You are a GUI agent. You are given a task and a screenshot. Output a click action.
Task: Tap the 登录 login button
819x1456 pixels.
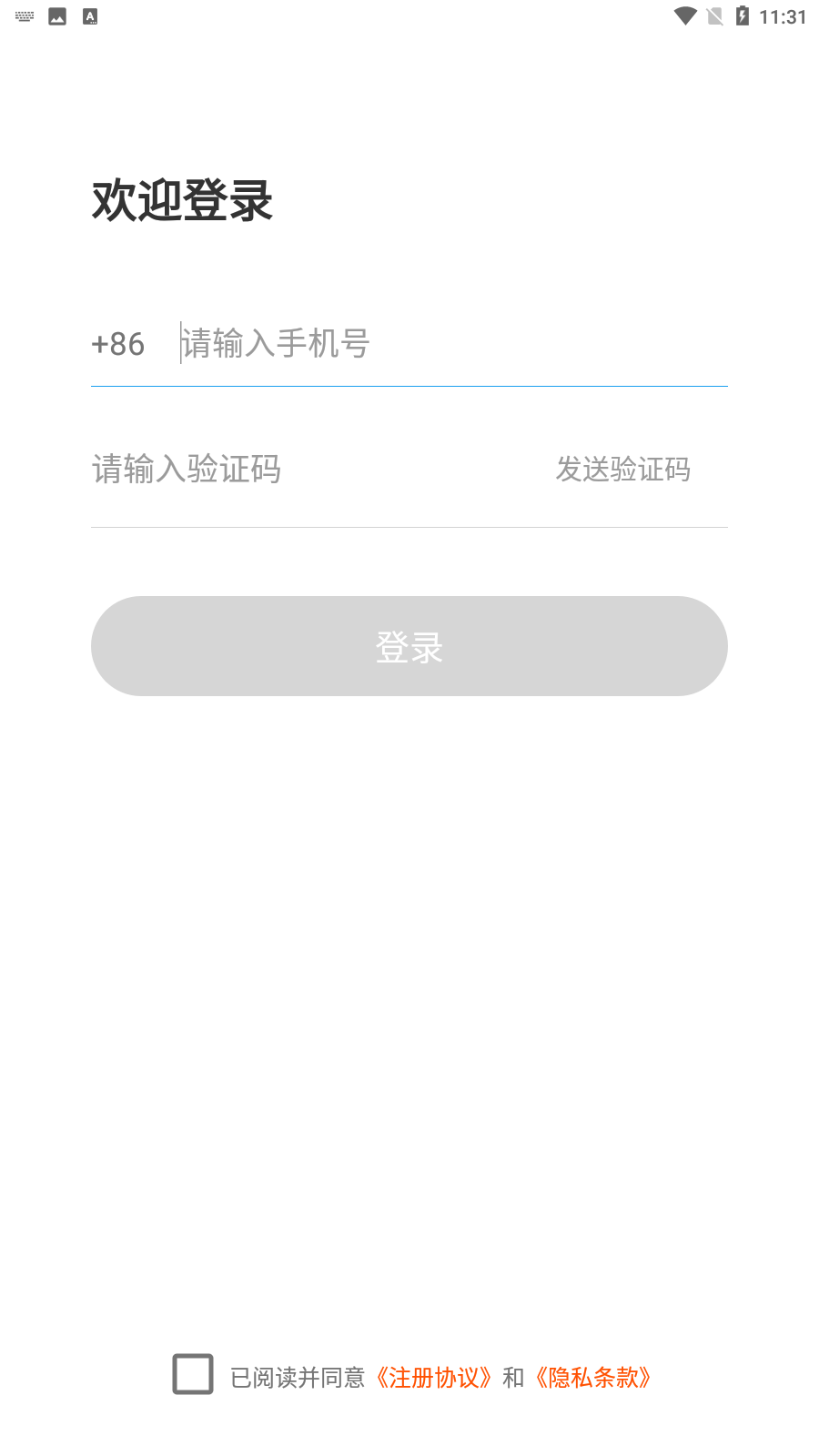coord(409,646)
